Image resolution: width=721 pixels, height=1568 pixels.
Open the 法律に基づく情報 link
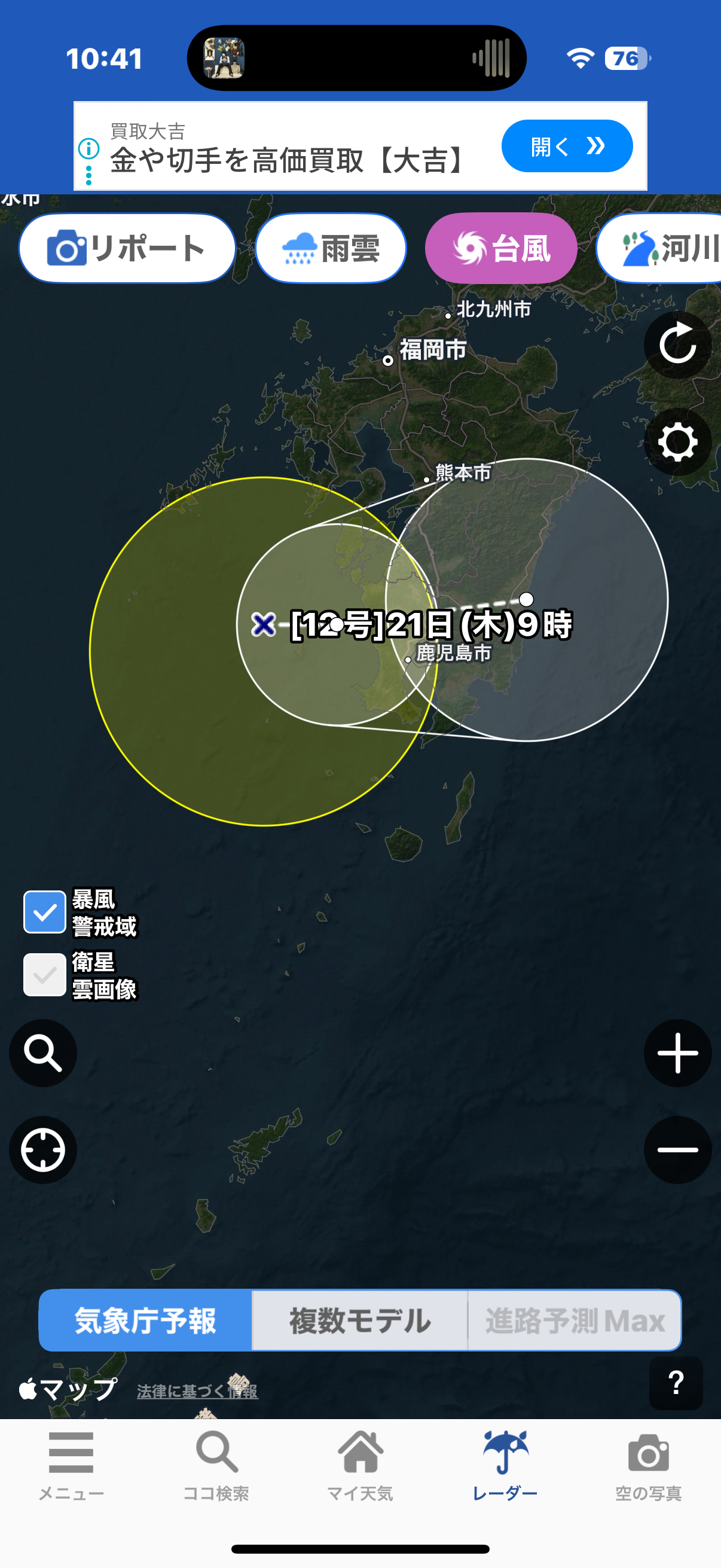tap(197, 1391)
